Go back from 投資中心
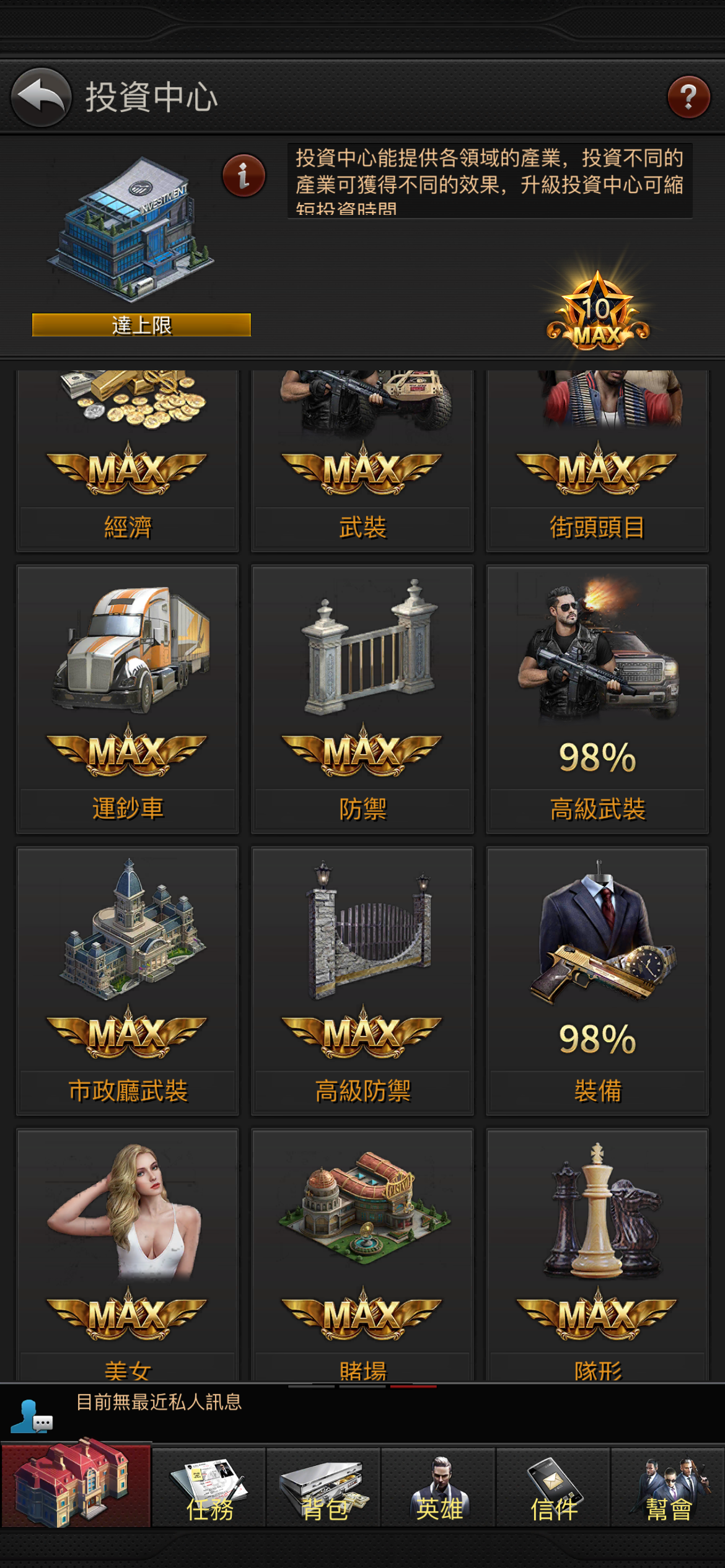 [x=41, y=97]
